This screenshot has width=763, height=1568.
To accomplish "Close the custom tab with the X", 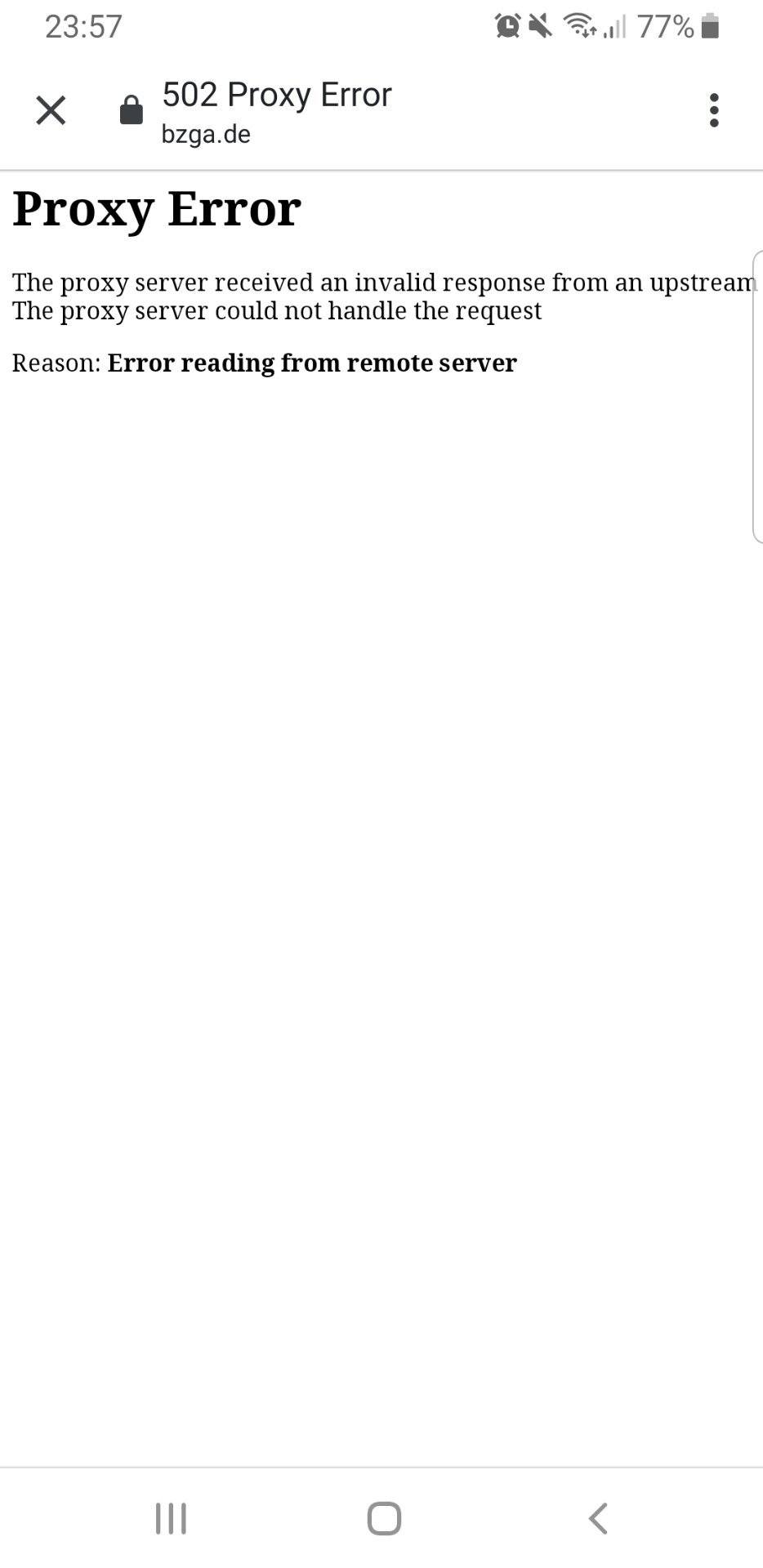I will (51, 110).
